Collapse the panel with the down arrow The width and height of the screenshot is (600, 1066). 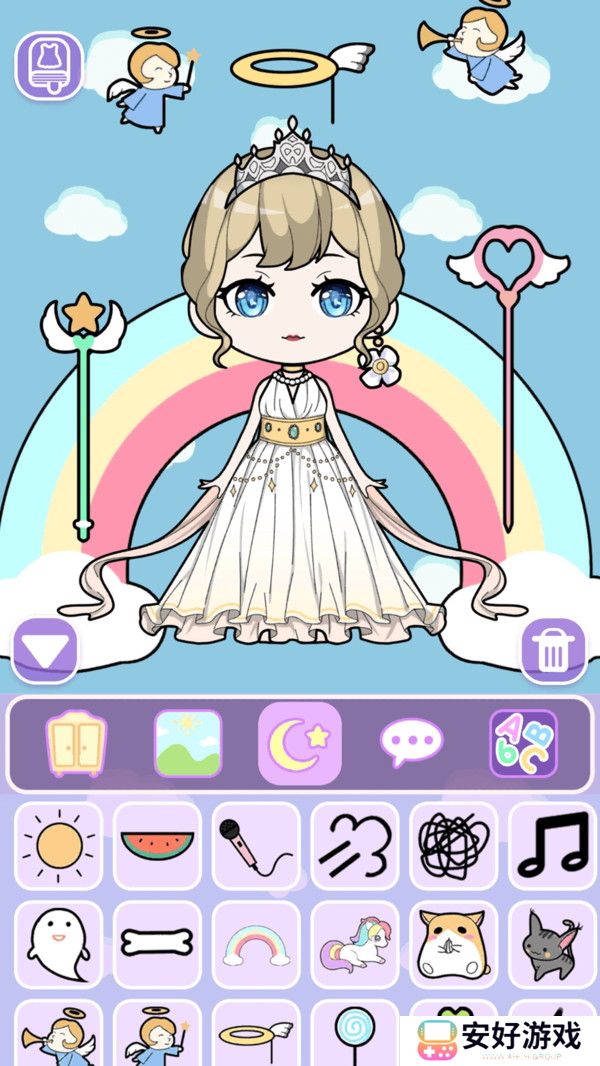tap(45, 651)
